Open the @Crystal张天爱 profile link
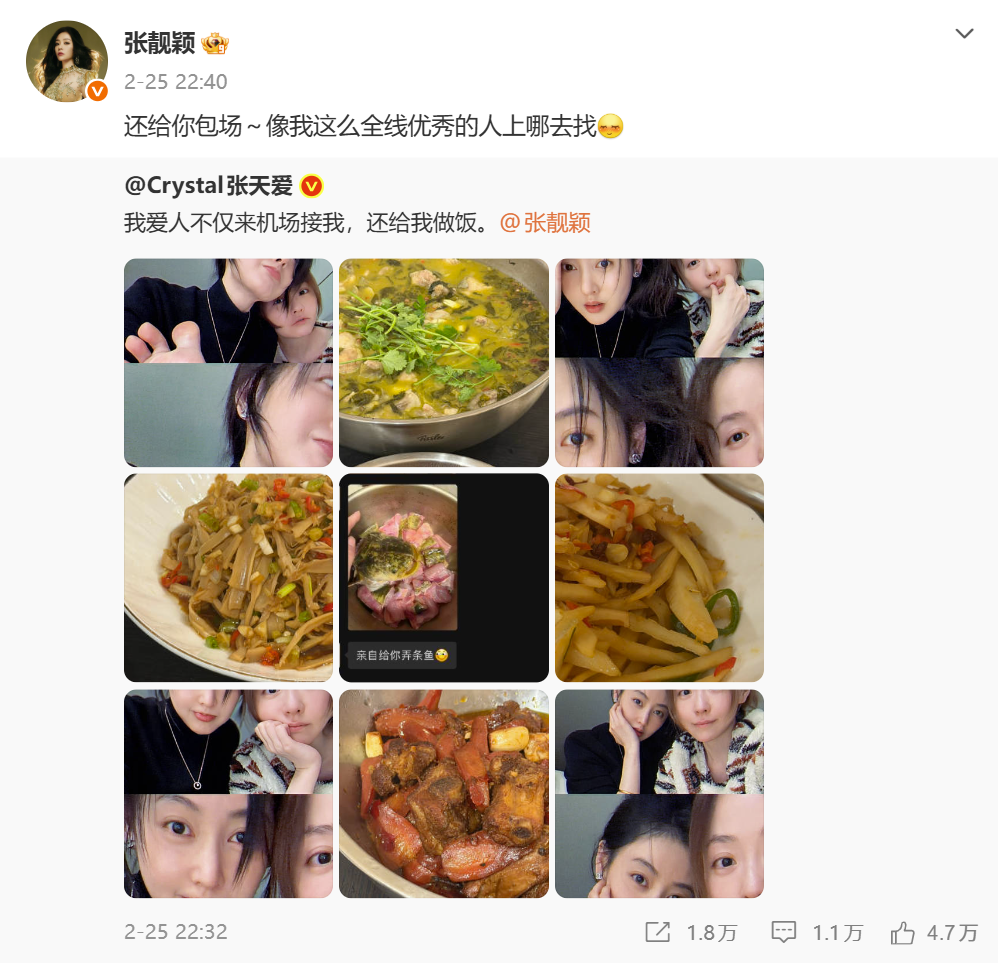This screenshot has height=963, width=998. [x=208, y=185]
